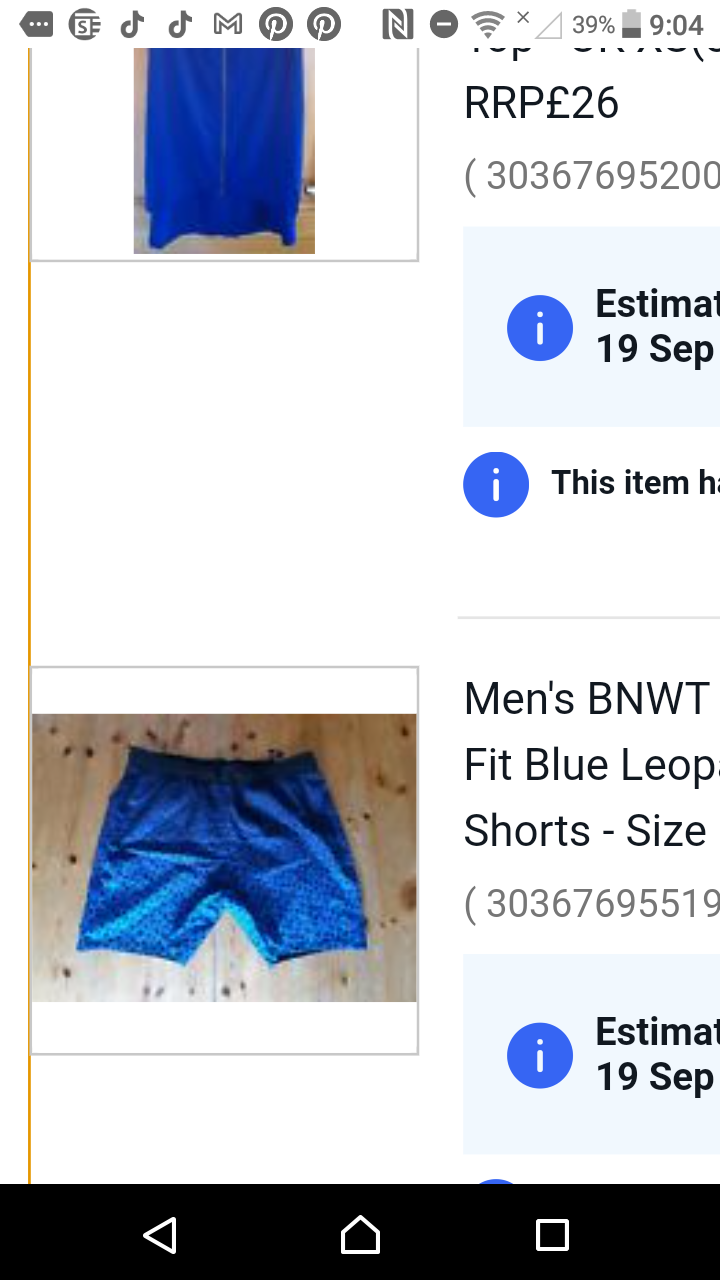This screenshot has height=1280, width=720.
Task: Open the blue leopard shorts photo
Action: (224, 858)
